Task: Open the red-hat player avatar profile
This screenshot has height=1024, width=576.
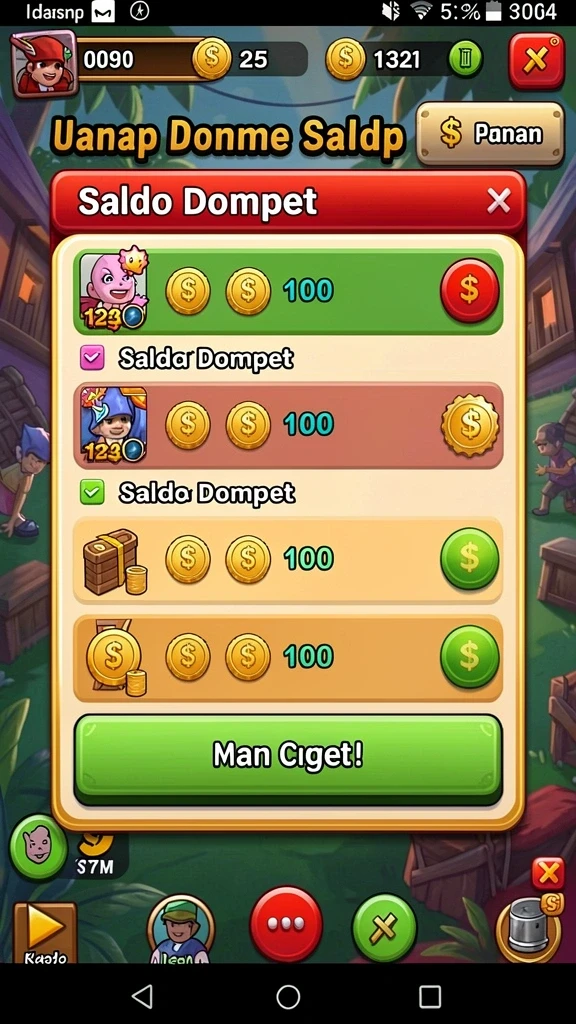Action: pos(44,64)
